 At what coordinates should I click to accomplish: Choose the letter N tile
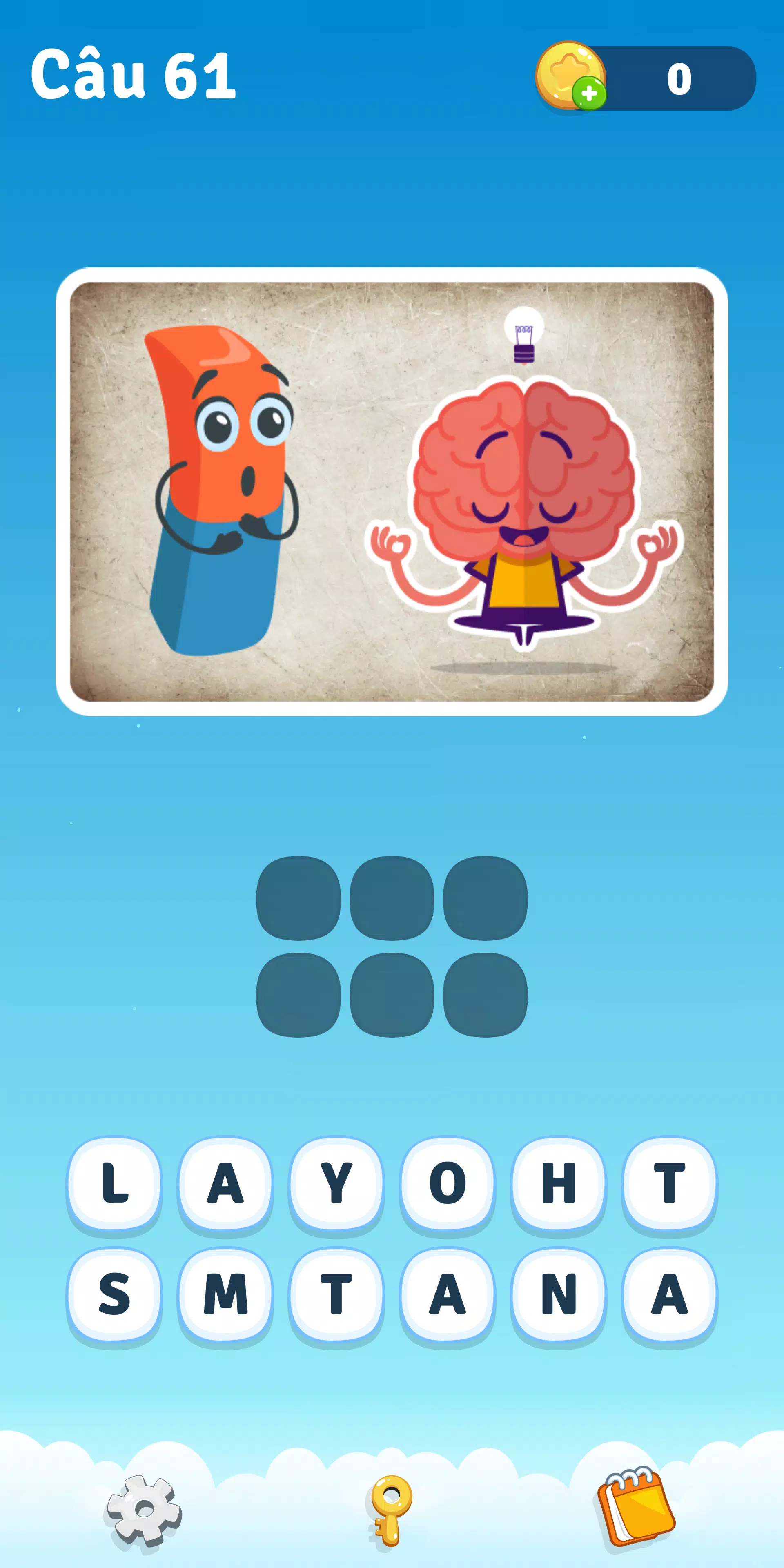point(558,1294)
